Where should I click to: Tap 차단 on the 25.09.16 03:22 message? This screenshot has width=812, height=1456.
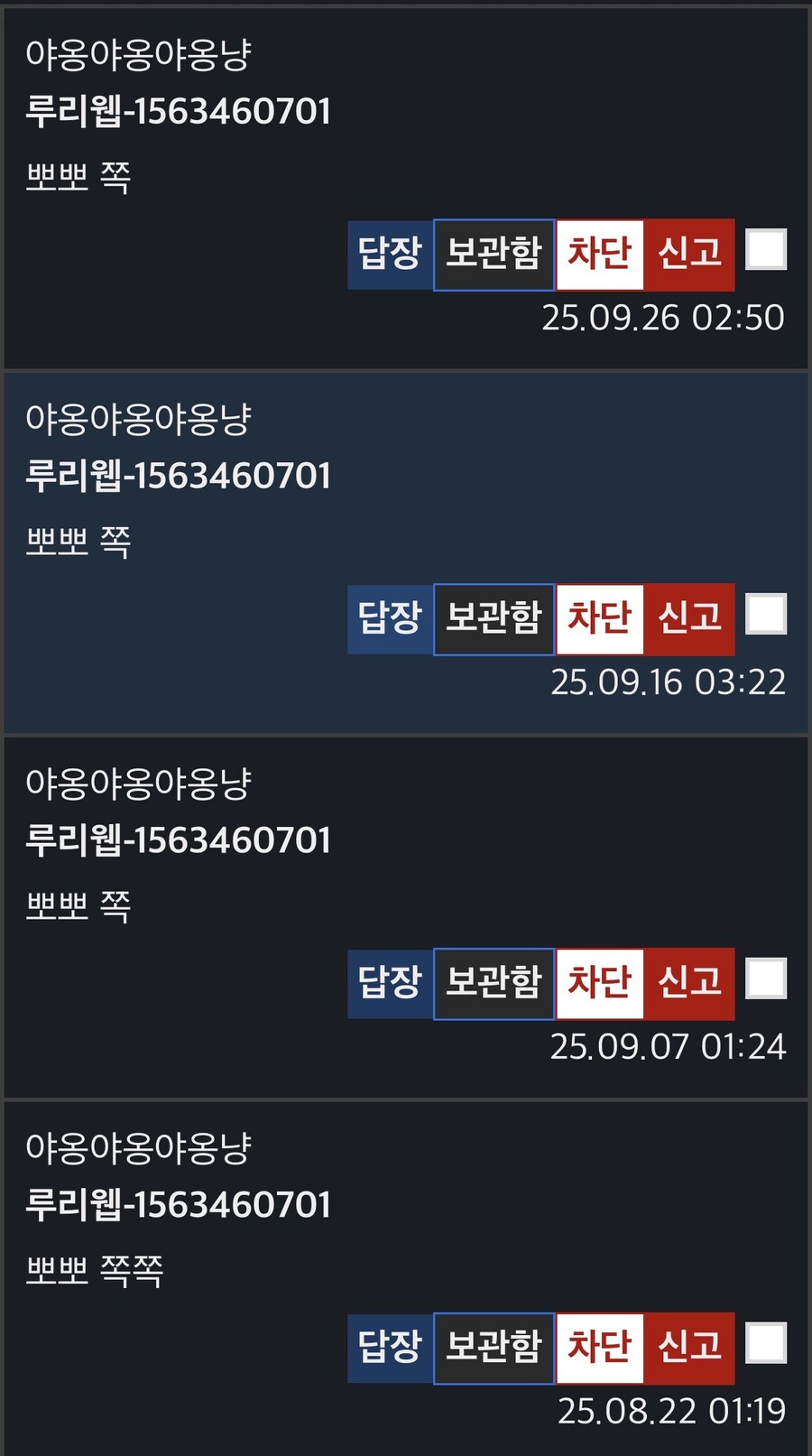[599, 618]
